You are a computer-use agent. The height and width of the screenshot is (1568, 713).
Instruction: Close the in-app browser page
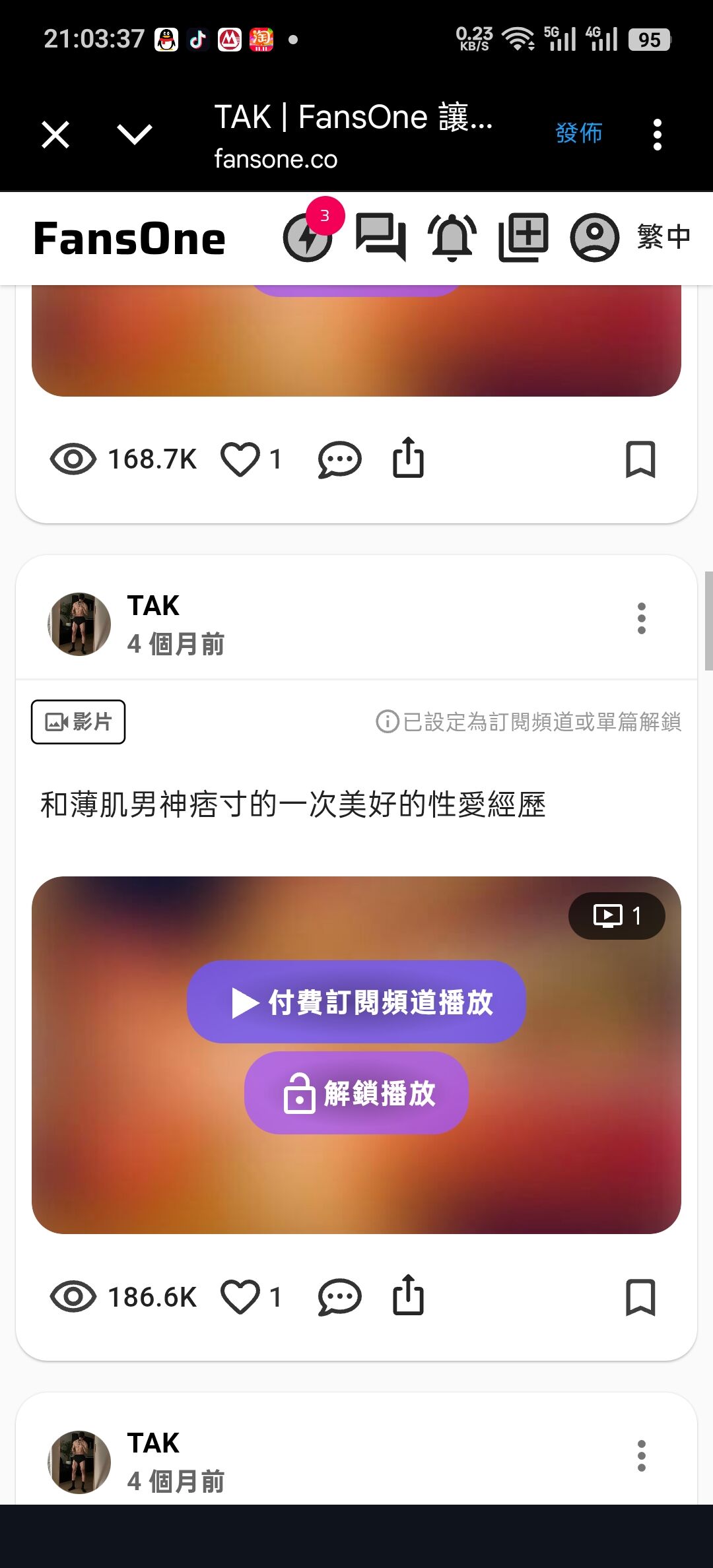pos(55,135)
